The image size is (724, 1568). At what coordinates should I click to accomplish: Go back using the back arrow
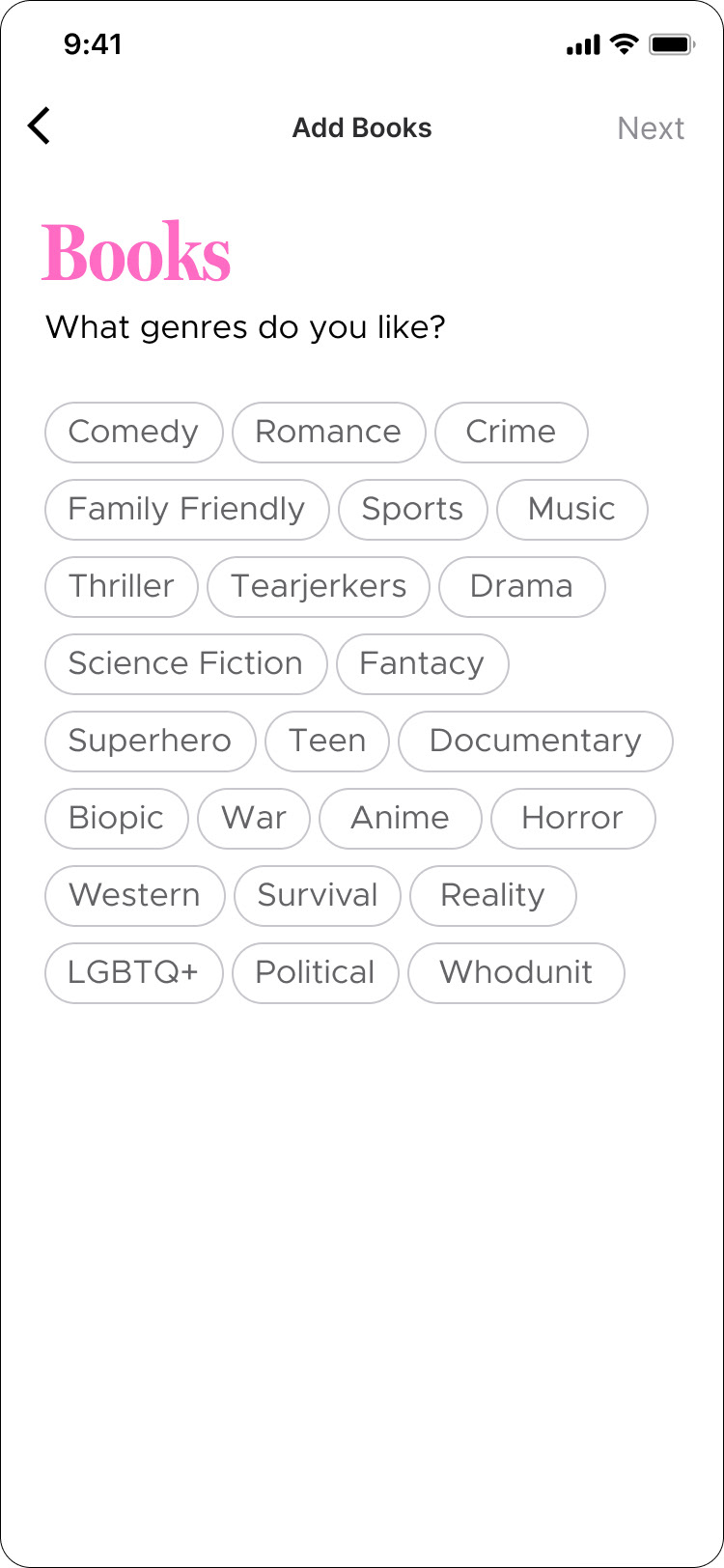point(39,126)
